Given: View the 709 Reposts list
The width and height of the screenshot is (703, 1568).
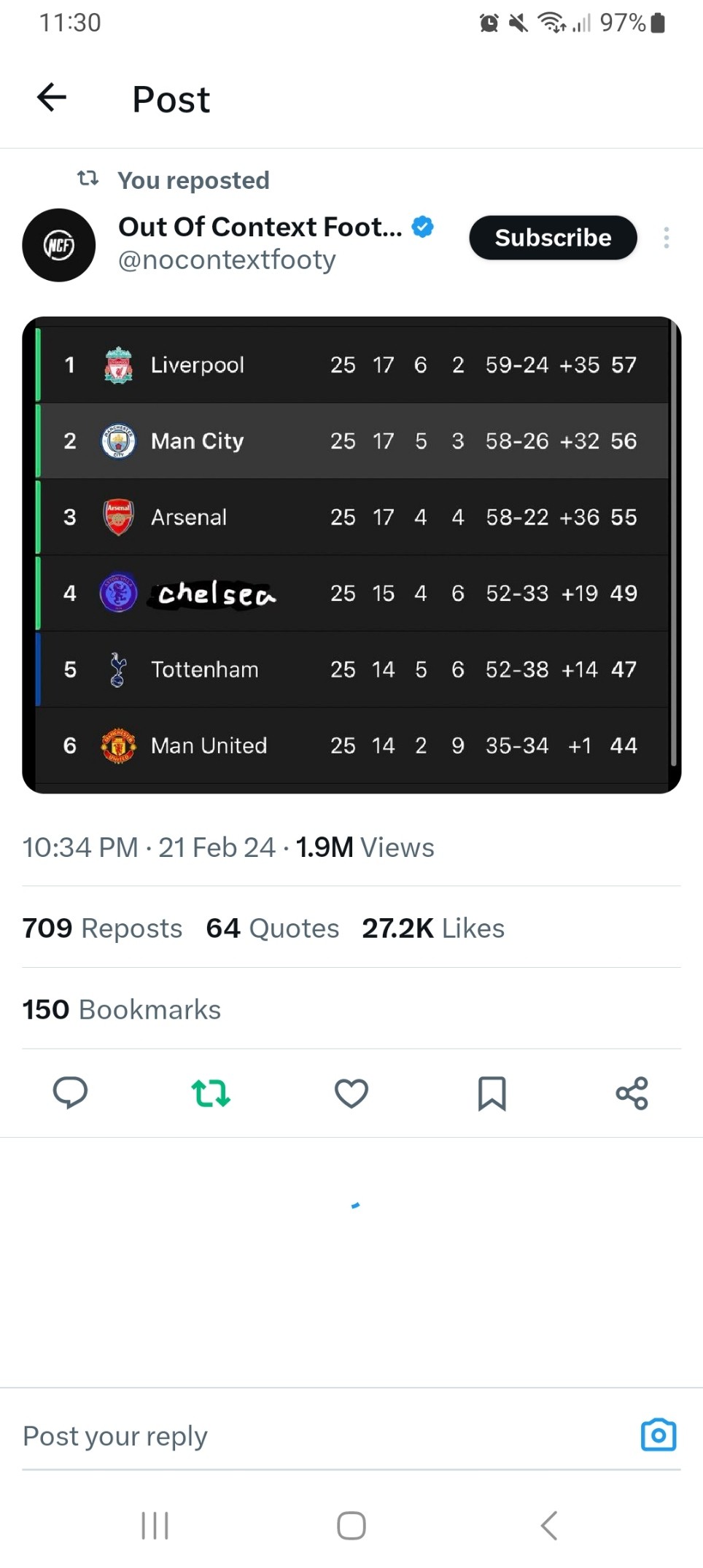Looking at the screenshot, I should click(x=102, y=928).
